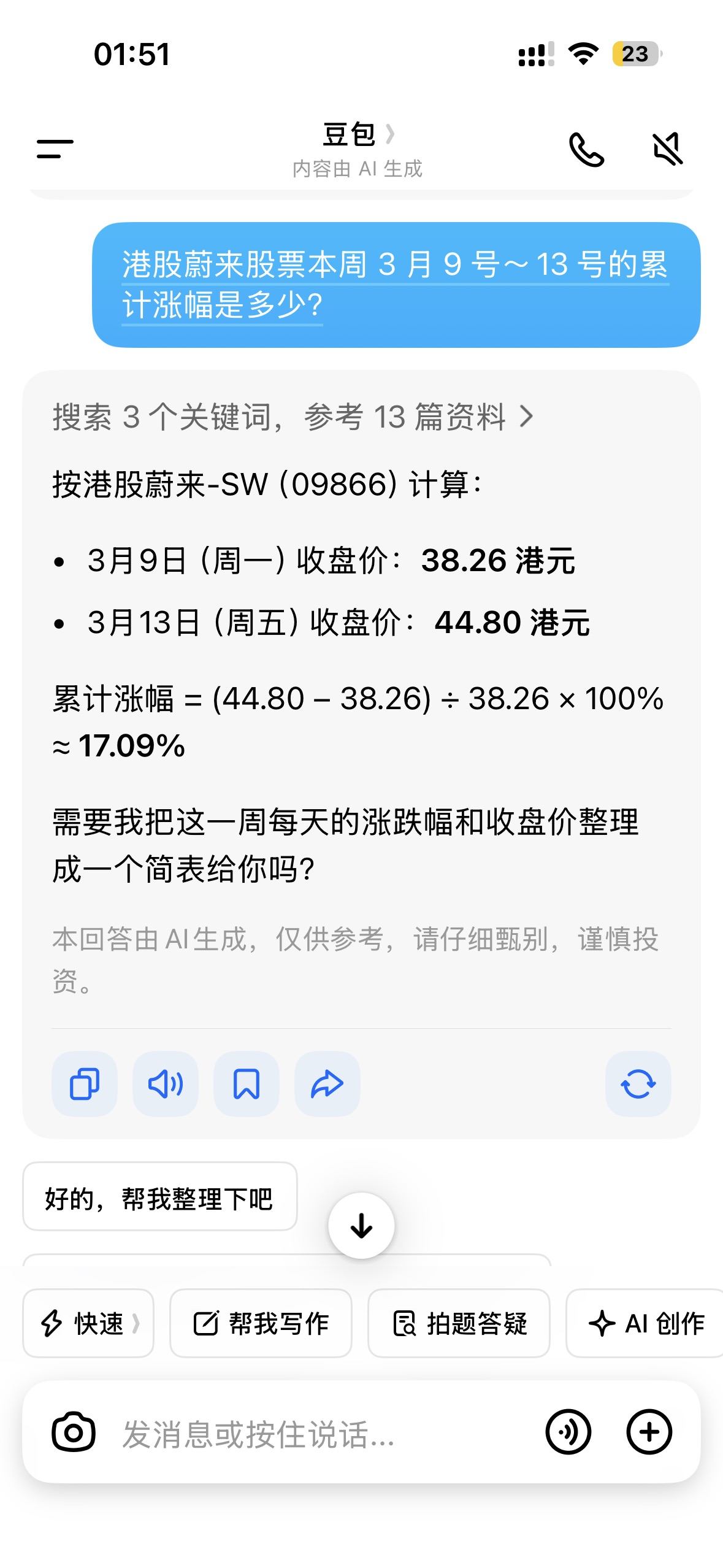Focus the message input field
Viewport: 723px width, 1568px height.
point(307,1434)
